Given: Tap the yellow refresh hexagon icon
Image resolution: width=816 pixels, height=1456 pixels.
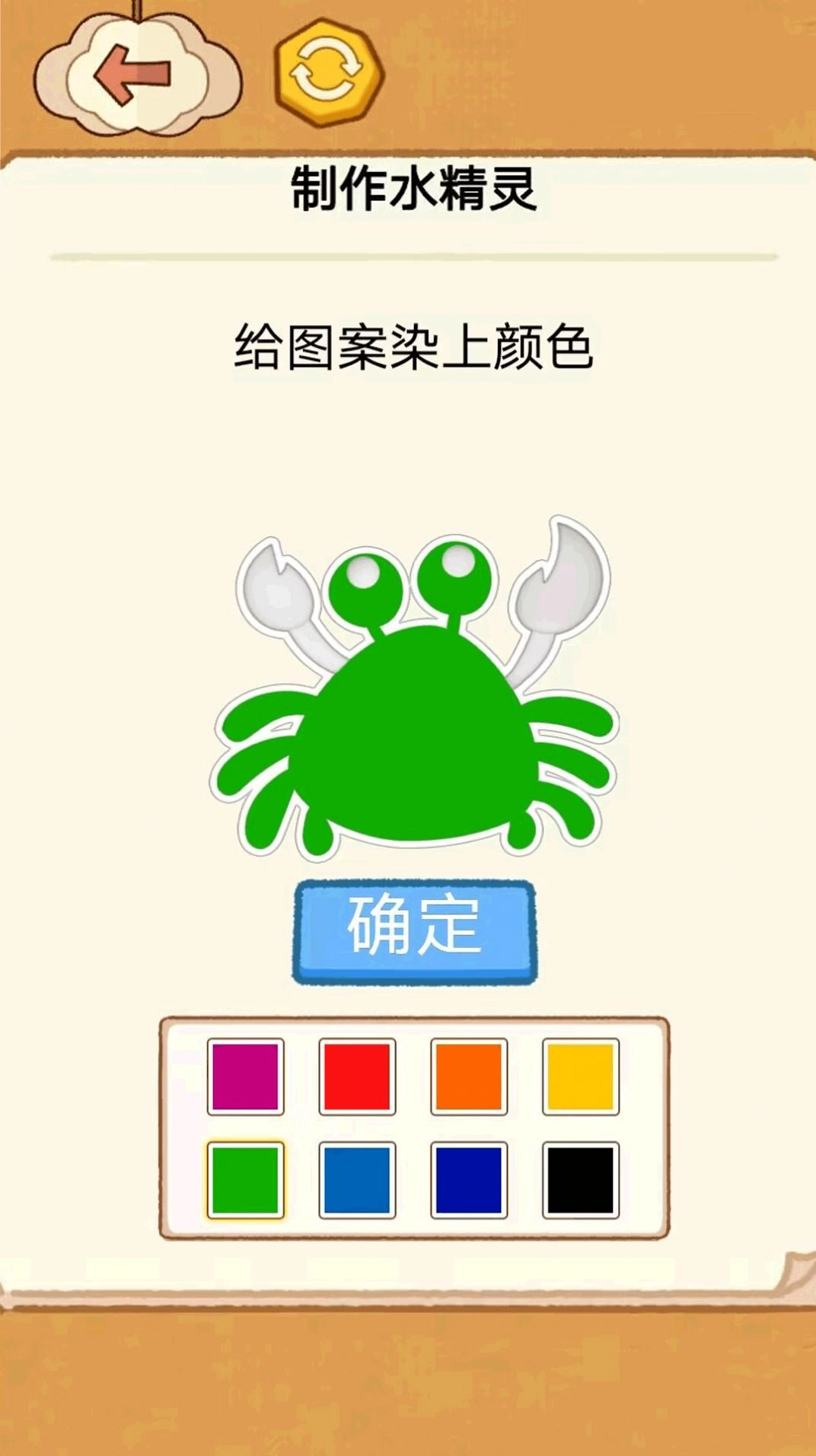Looking at the screenshot, I should click(328, 73).
